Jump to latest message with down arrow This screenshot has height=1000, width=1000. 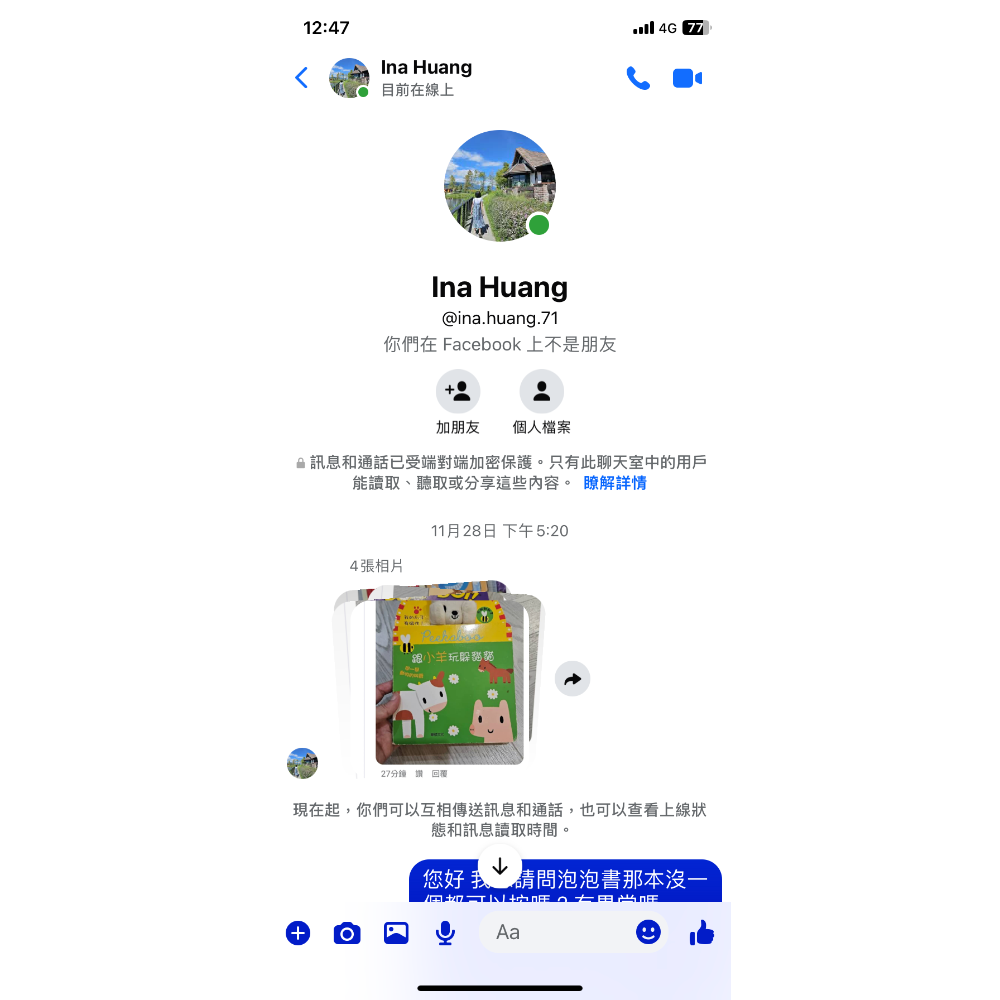(500, 866)
